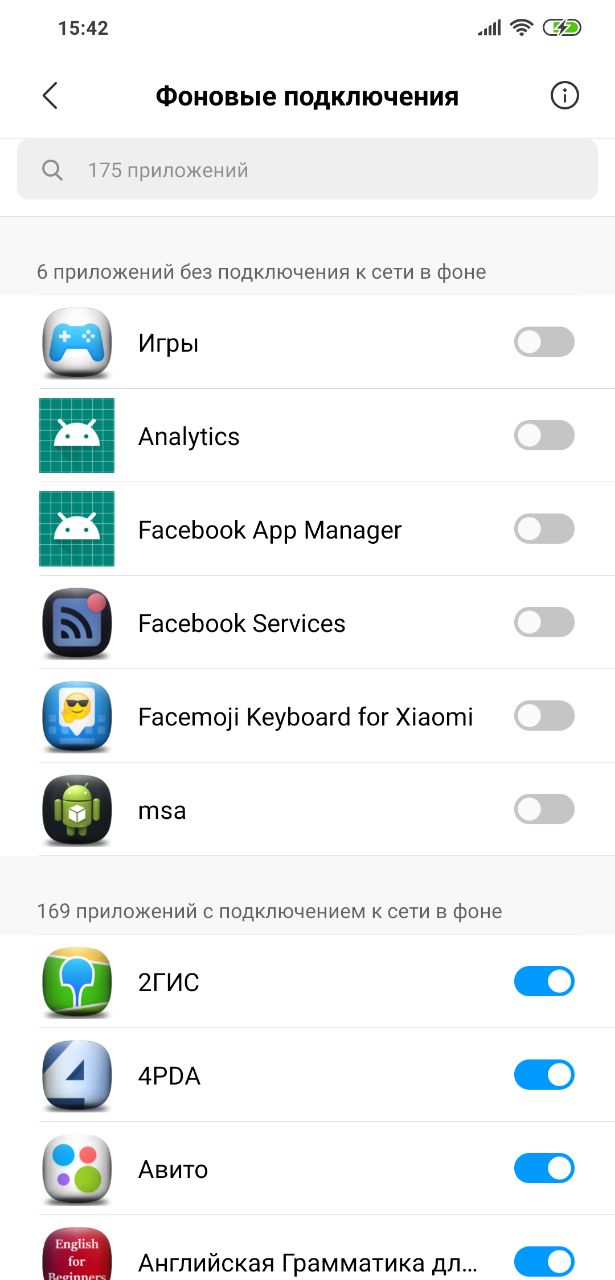This screenshot has width=615, height=1280.
Task: Turn off the 4PDA switch
Action: [544, 1075]
